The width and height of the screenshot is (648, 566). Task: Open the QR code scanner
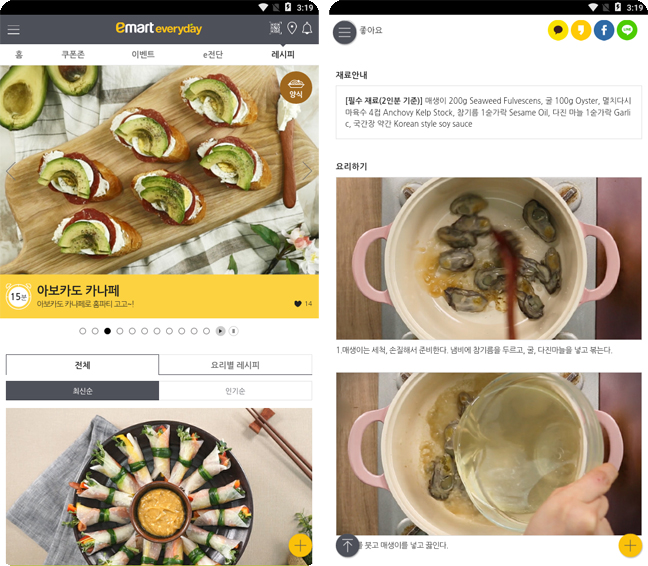[x=275, y=28]
